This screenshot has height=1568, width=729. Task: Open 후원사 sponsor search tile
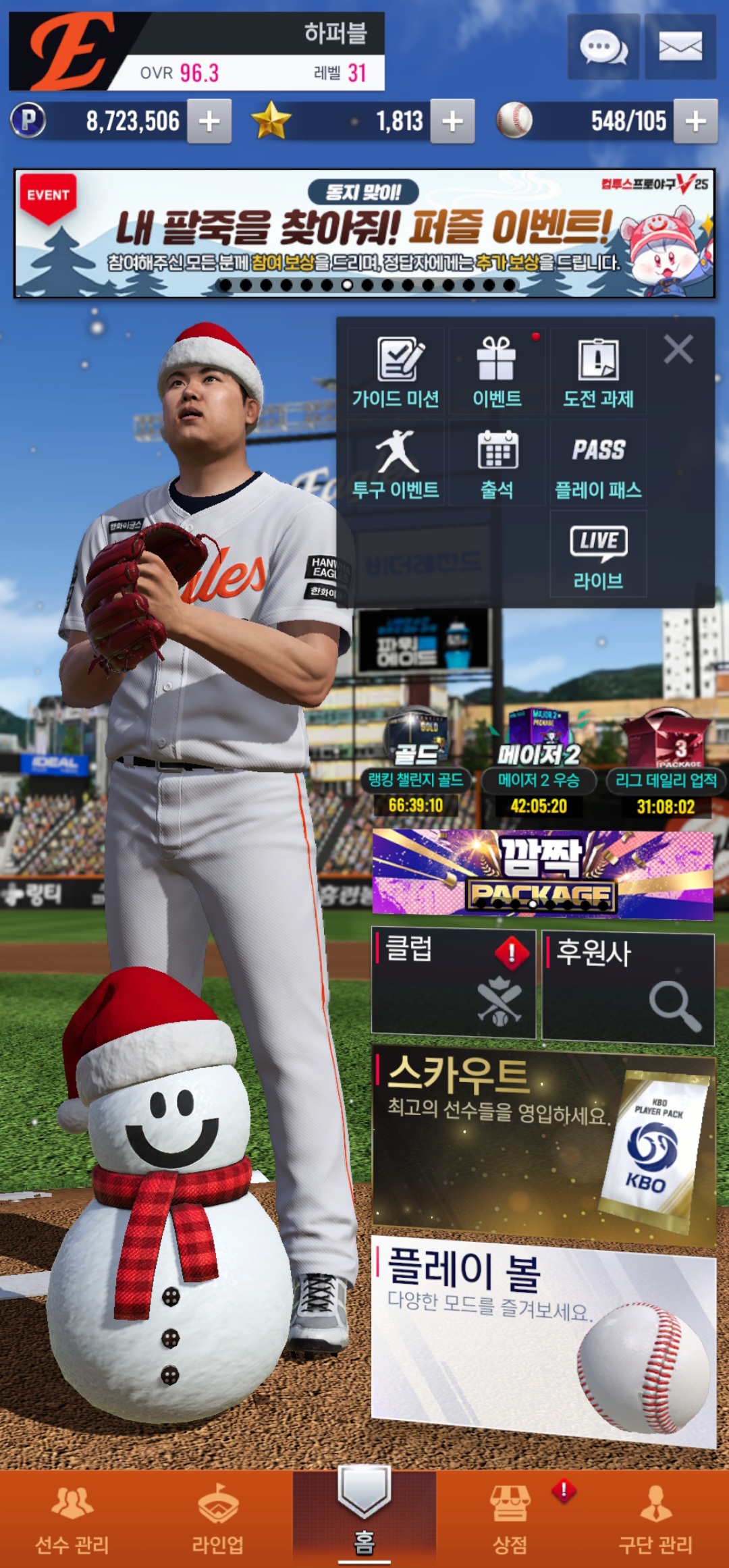pos(628,988)
